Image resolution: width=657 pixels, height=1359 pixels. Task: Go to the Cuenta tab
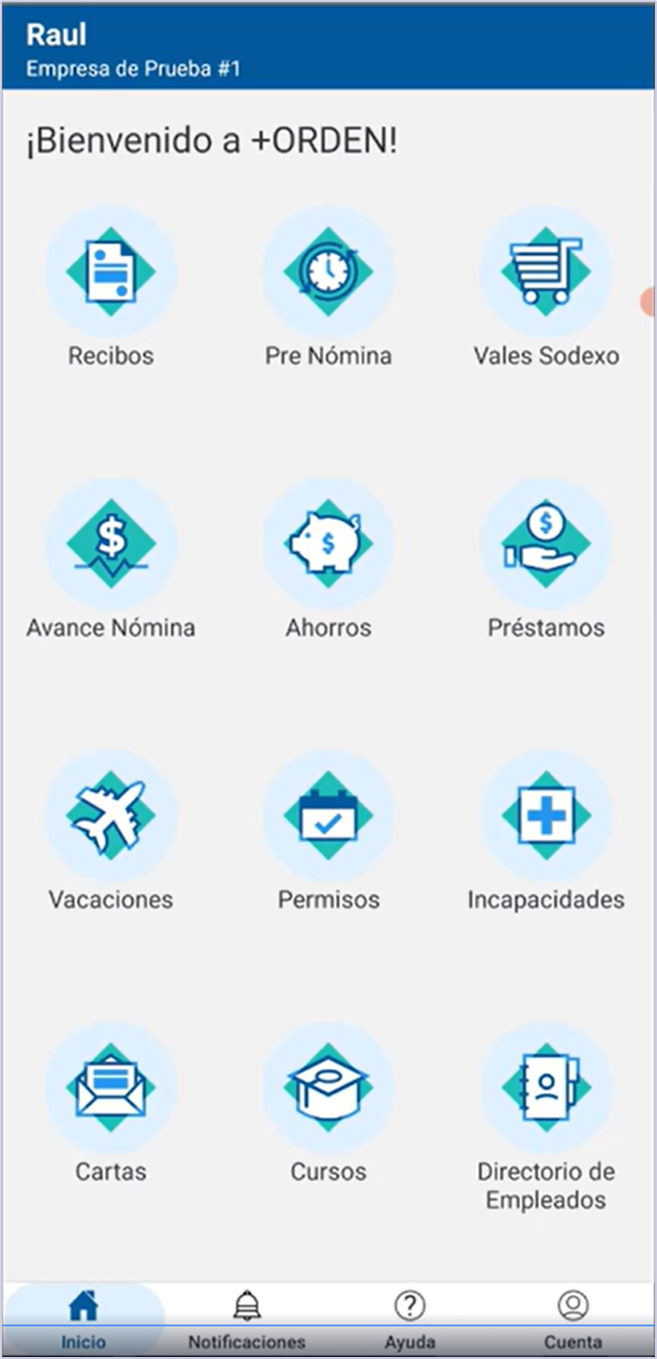point(573,1320)
